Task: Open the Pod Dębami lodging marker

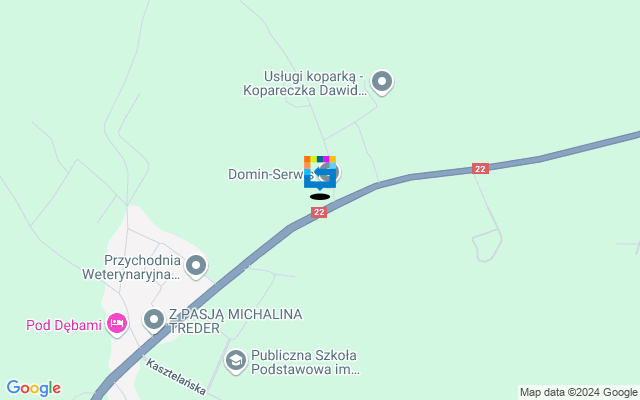Action: (x=117, y=323)
